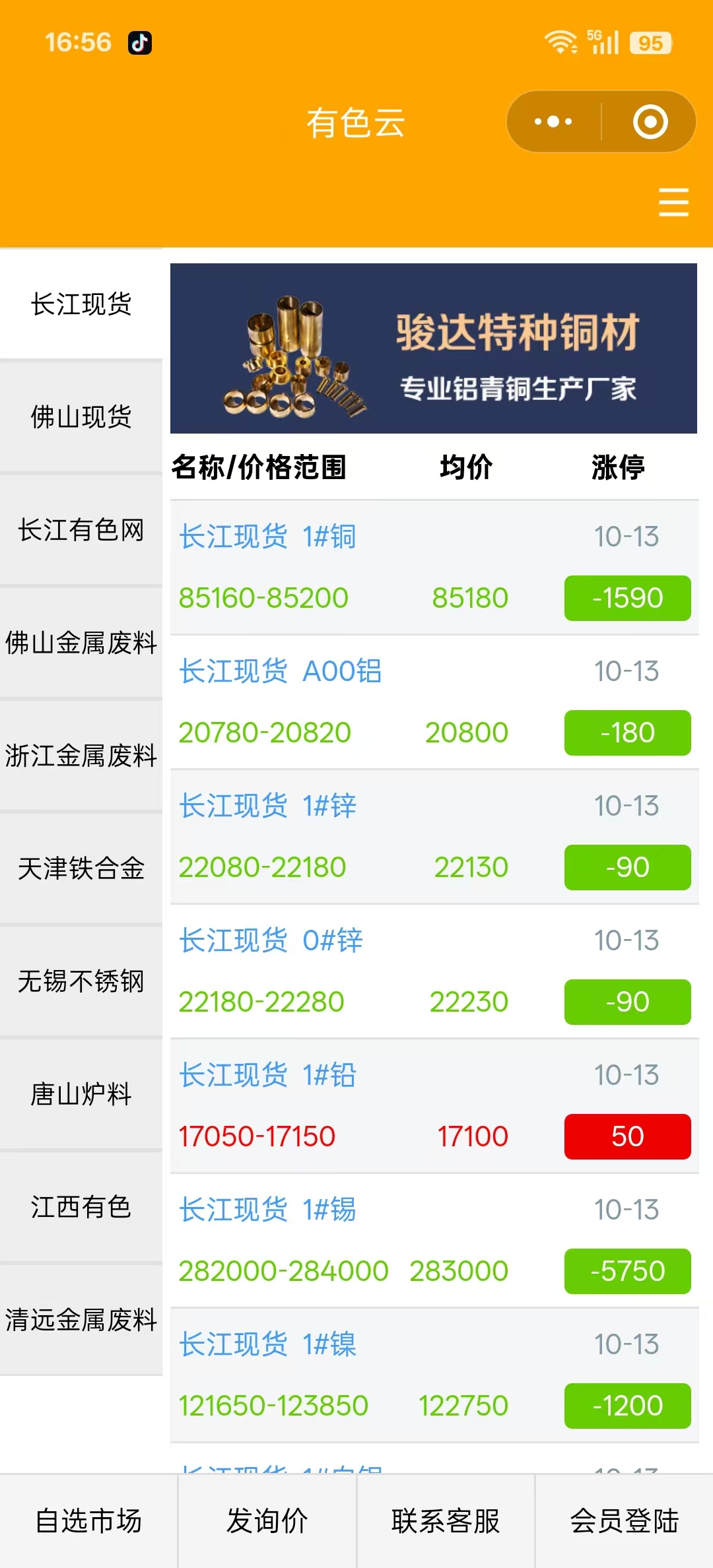Select 长江有色网 in the sidebar
Screen dimensions: 713x1568
(x=81, y=530)
